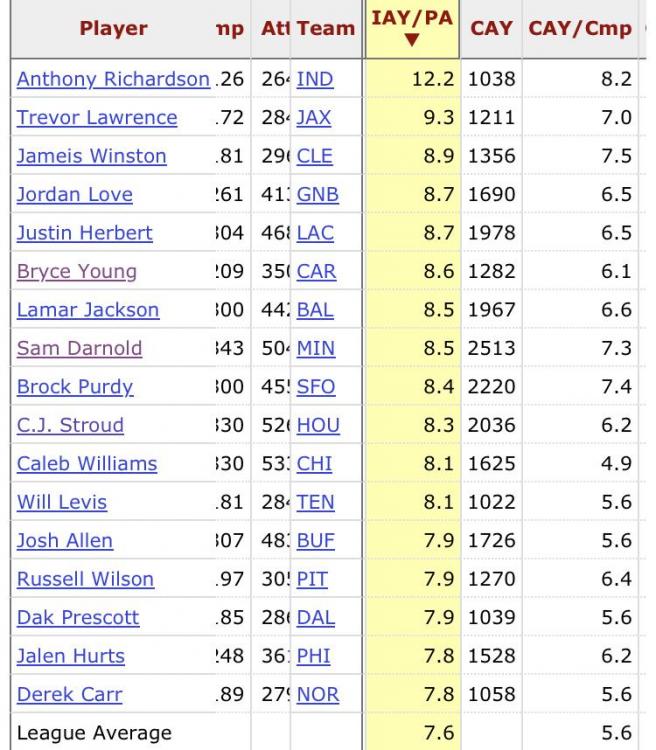View the PHI team page
The image size is (656, 750).
[x=312, y=657]
